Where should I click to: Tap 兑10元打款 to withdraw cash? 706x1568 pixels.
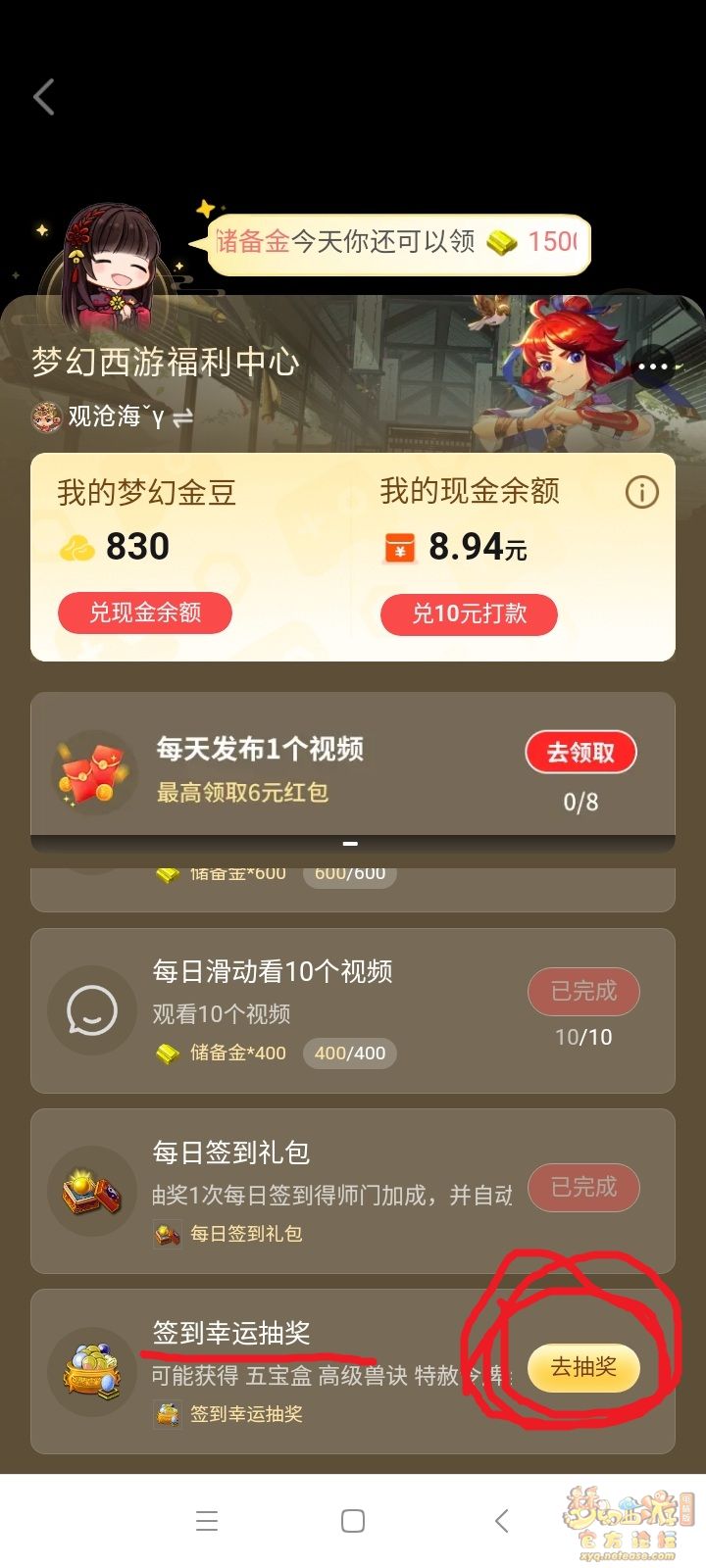pyautogui.click(x=469, y=613)
